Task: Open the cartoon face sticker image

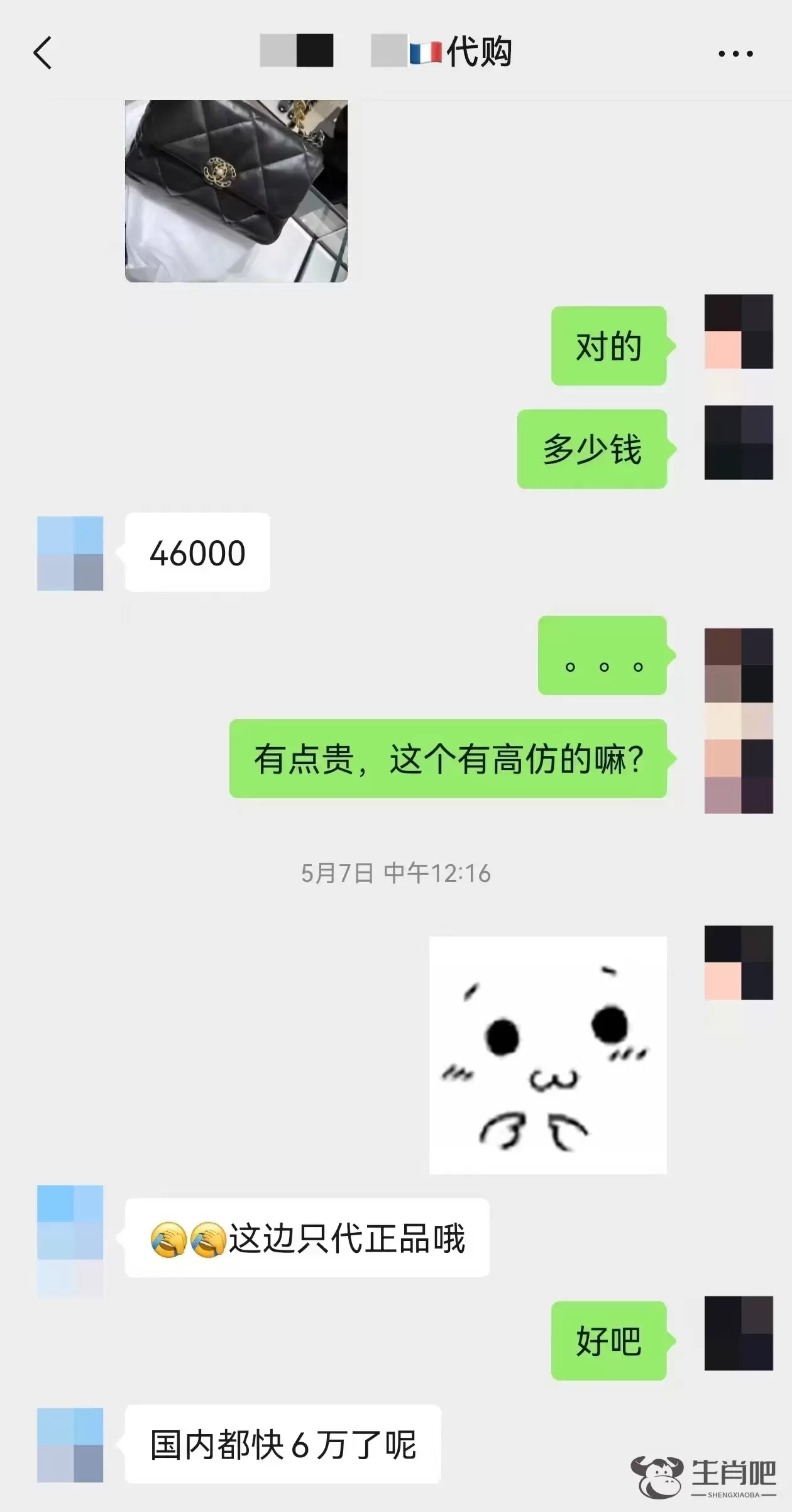Action: click(547, 1055)
